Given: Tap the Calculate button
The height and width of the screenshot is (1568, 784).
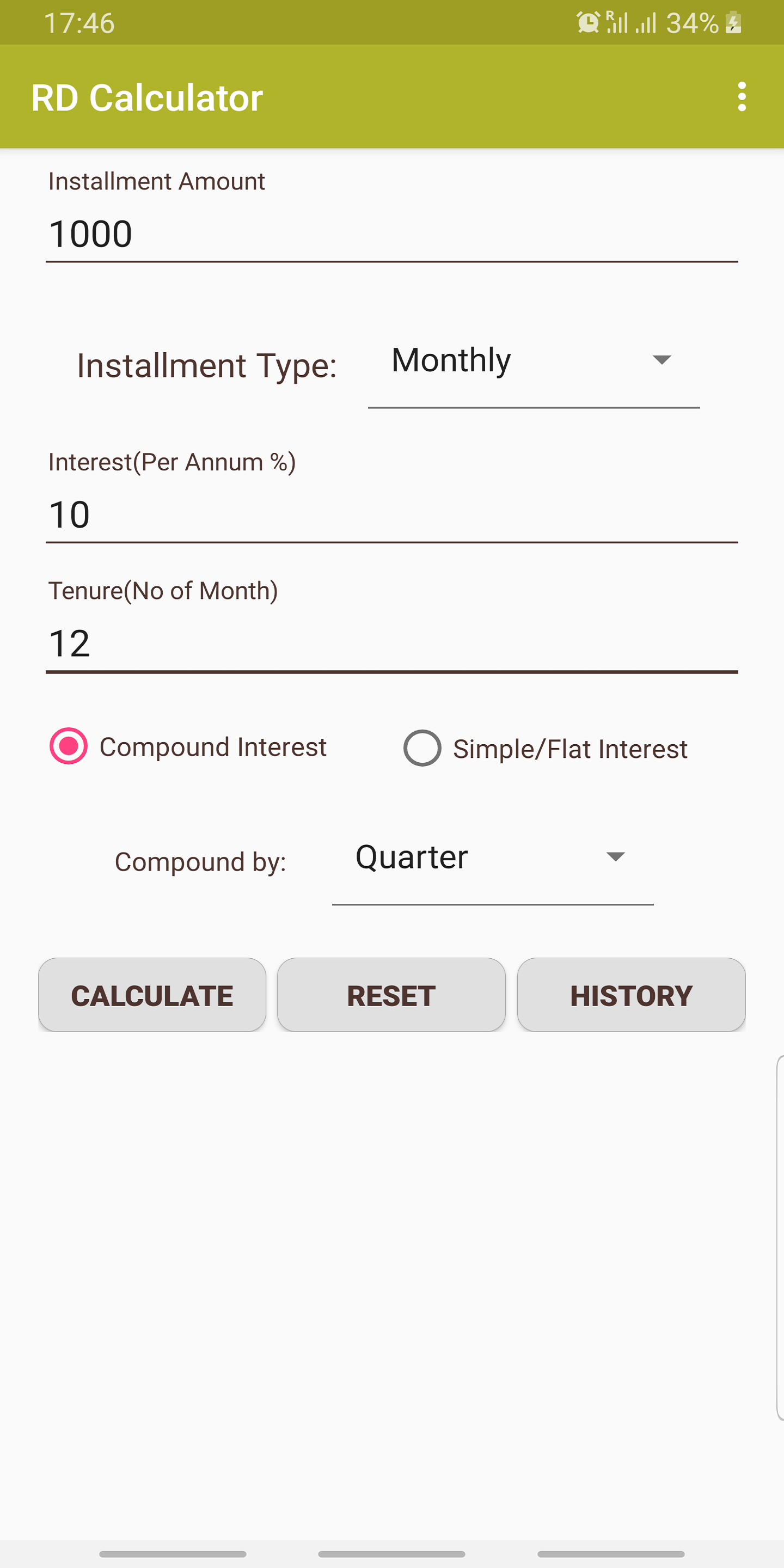Looking at the screenshot, I should [152, 995].
